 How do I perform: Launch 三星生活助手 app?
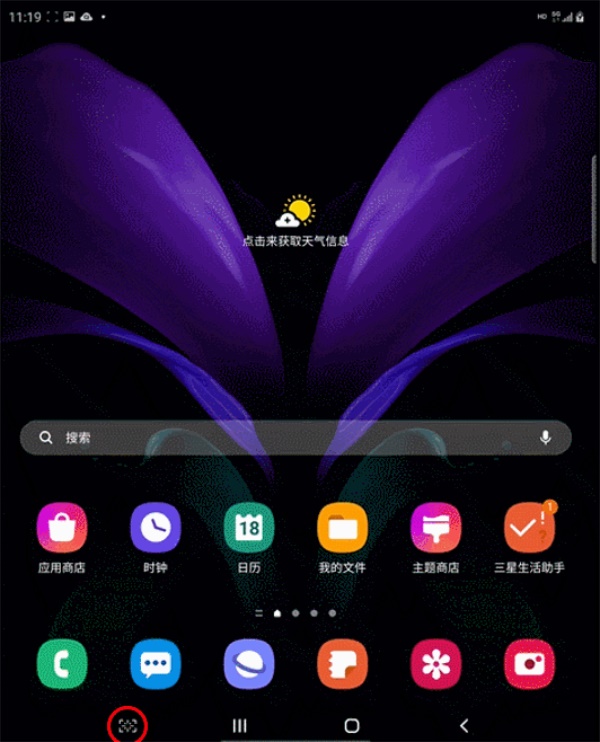[x=529, y=527]
